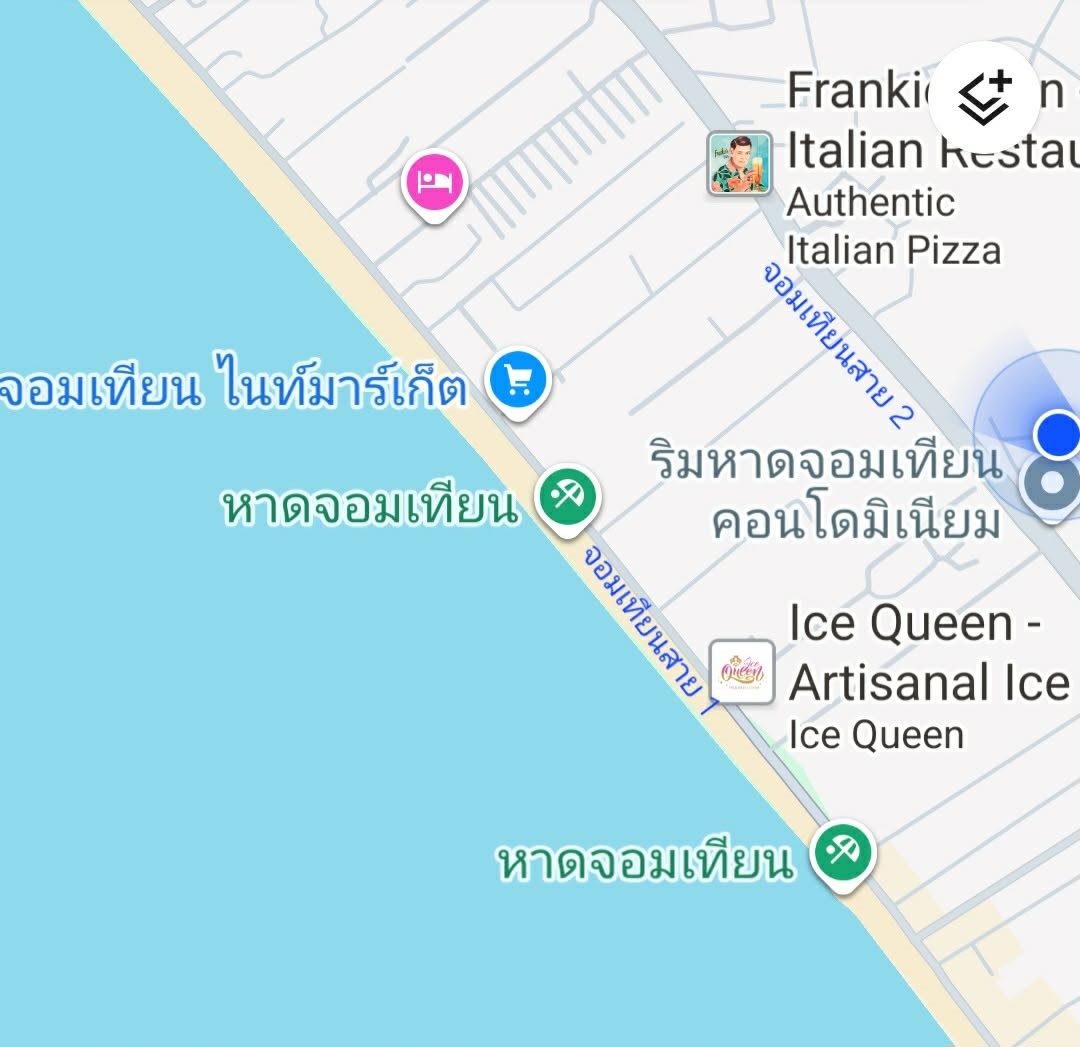Open the map layers button
Screen dimensions: 1080x1047
tap(986, 98)
